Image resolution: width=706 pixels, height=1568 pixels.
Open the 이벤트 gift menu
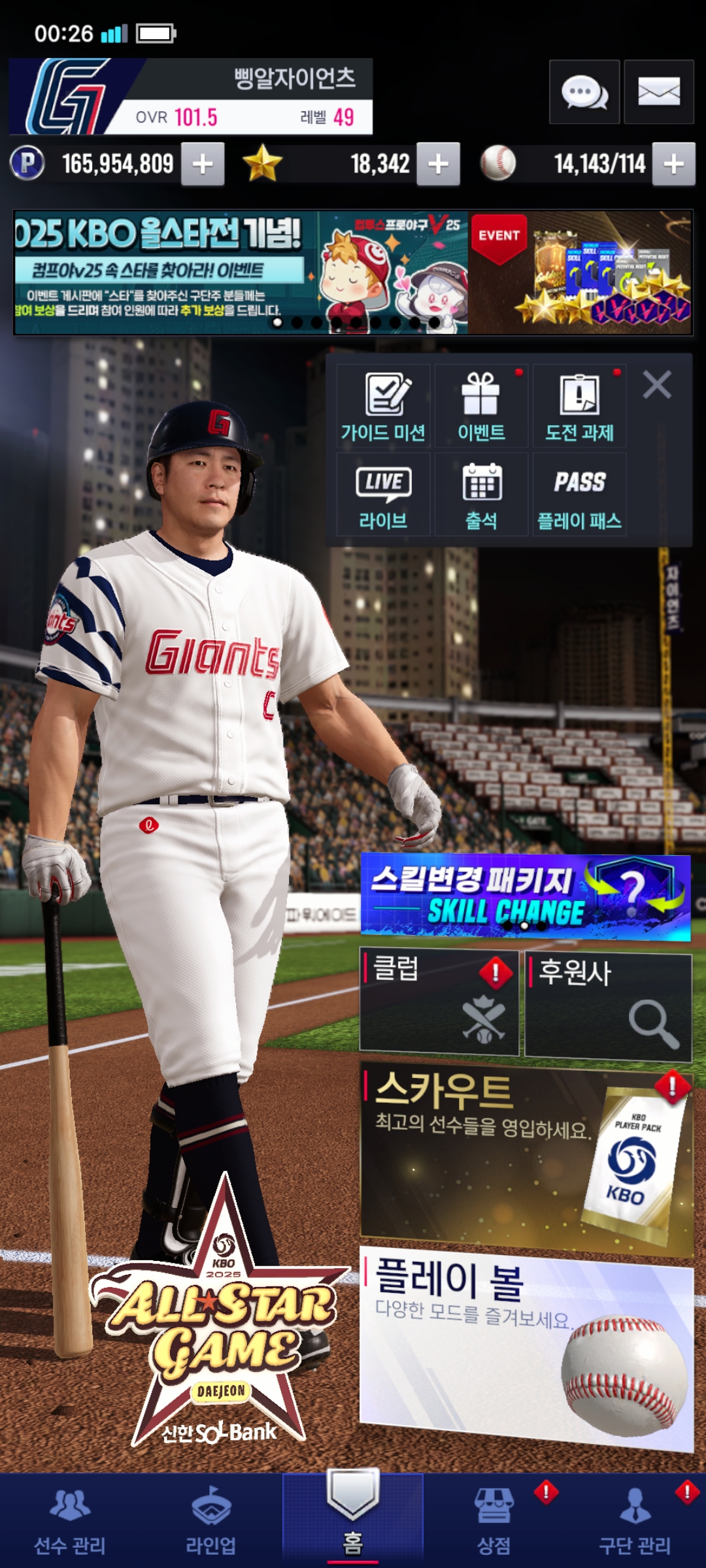click(481, 406)
